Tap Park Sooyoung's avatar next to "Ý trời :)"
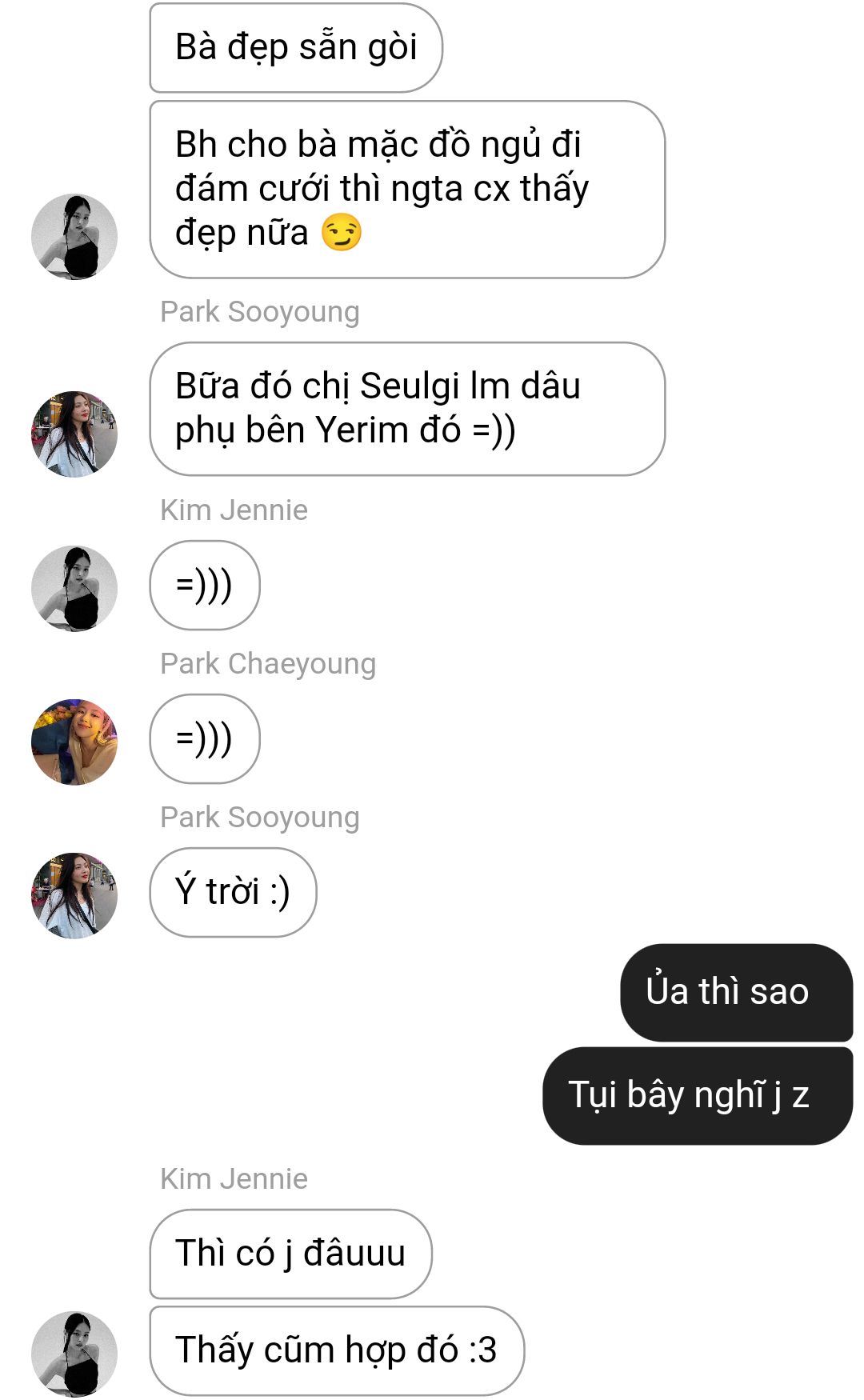Screen dimensions: 864x1400 (74, 895)
